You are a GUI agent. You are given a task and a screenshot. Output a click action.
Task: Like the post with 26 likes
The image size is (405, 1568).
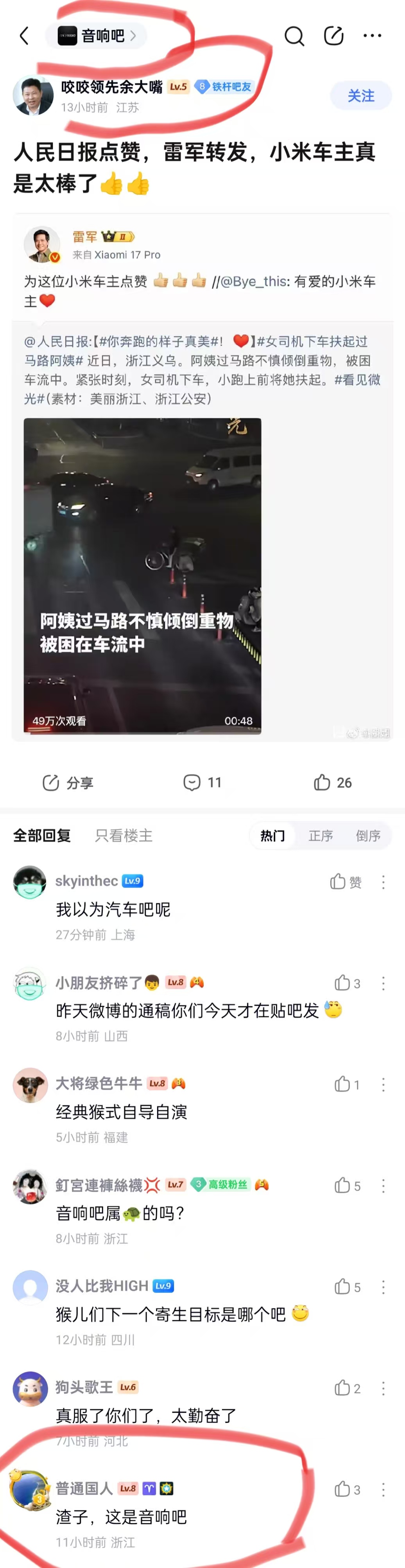tap(333, 783)
